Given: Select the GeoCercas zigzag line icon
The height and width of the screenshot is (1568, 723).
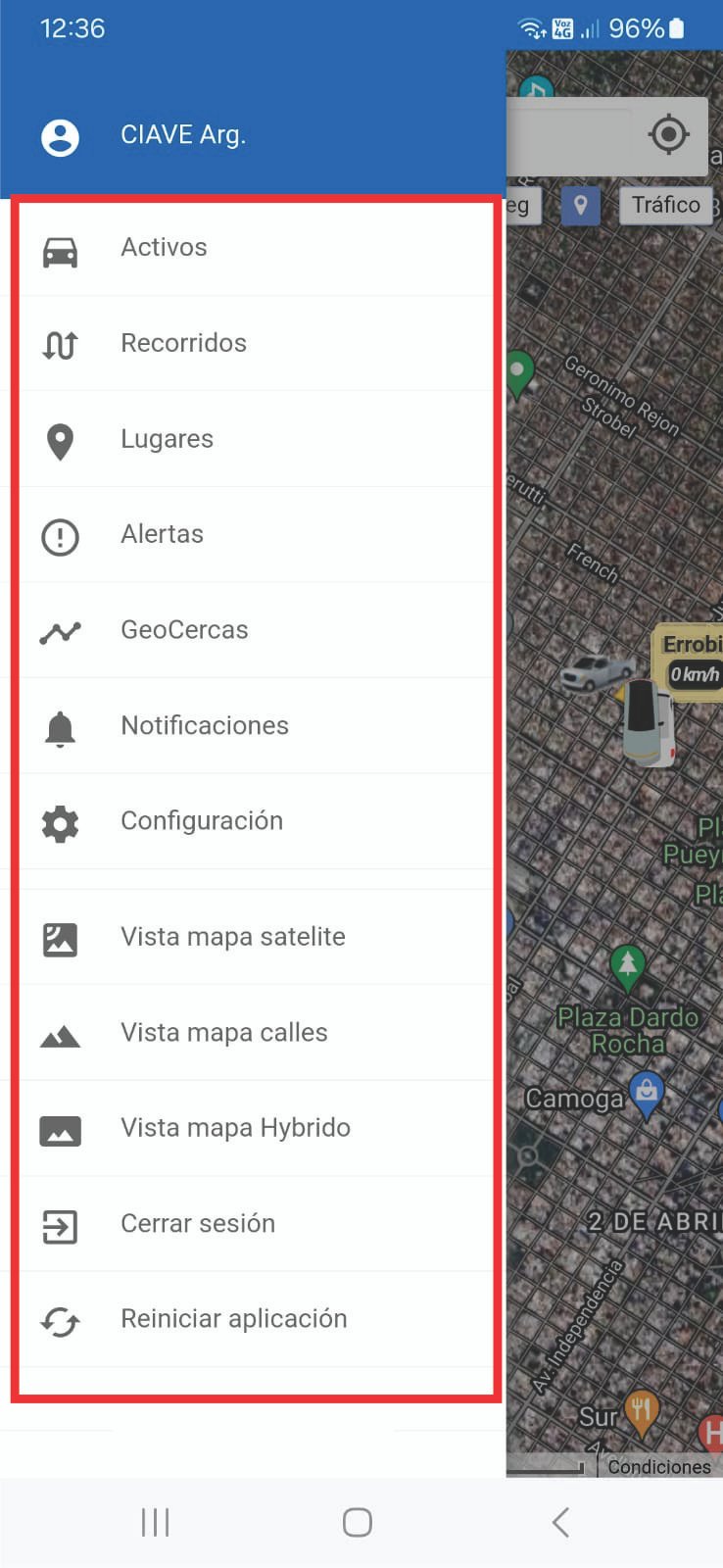Looking at the screenshot, I should coord(60,631).
